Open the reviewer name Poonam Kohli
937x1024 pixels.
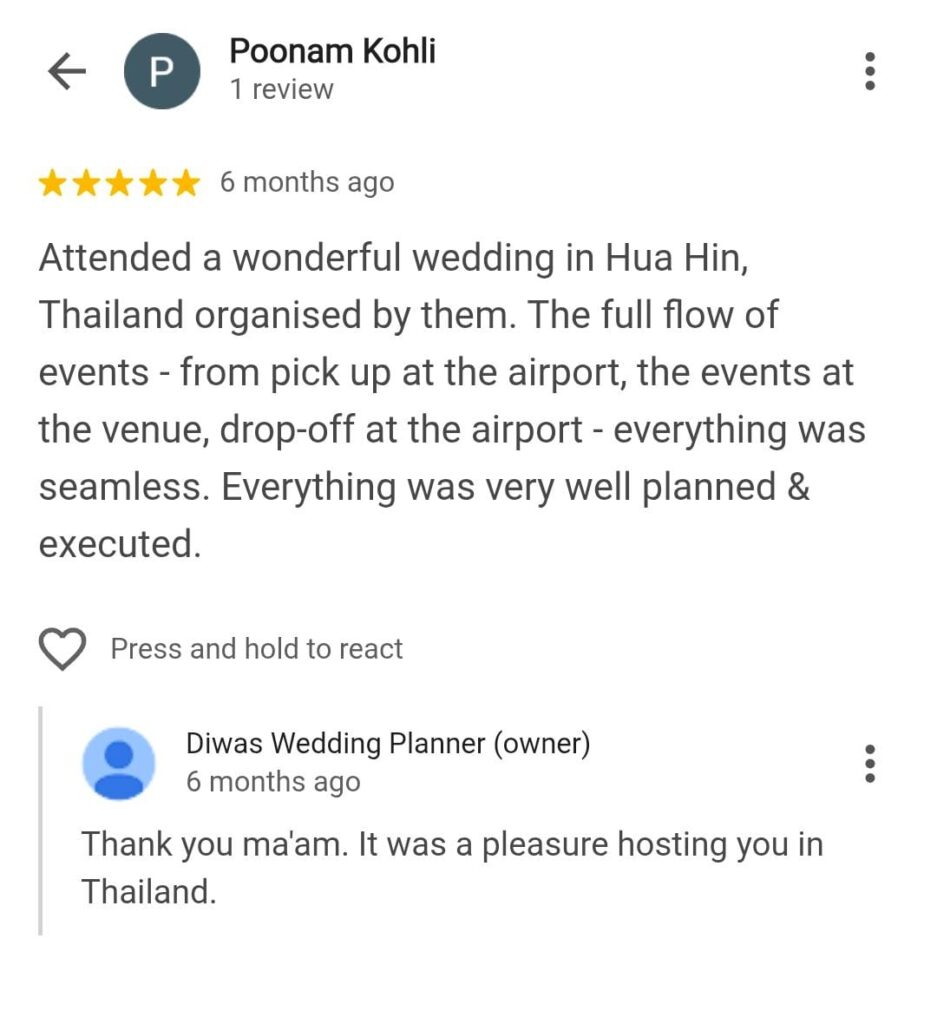point(332,50)
